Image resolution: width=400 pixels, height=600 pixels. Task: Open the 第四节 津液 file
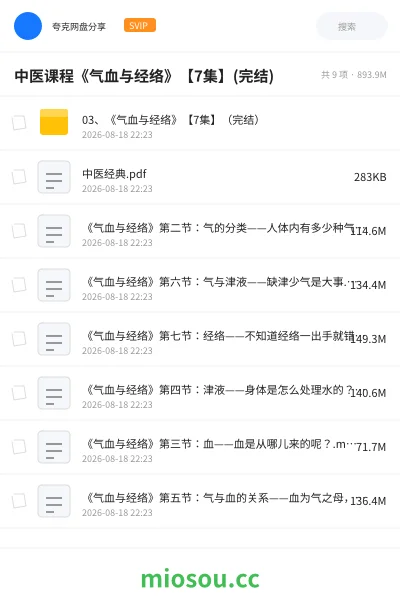coord(200,393)
